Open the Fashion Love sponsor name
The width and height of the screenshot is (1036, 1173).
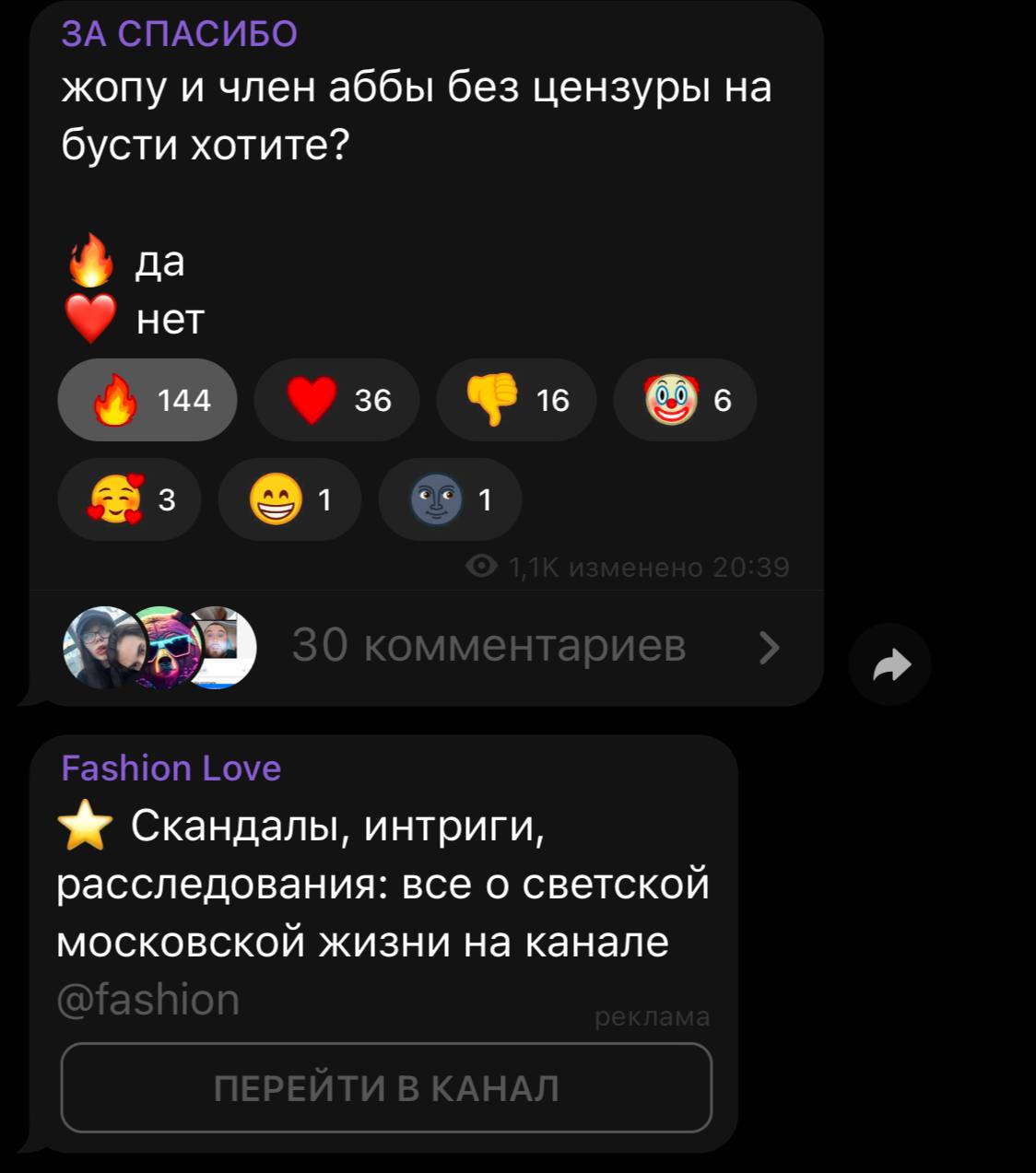pyautogui.click(x=171, y=768)
